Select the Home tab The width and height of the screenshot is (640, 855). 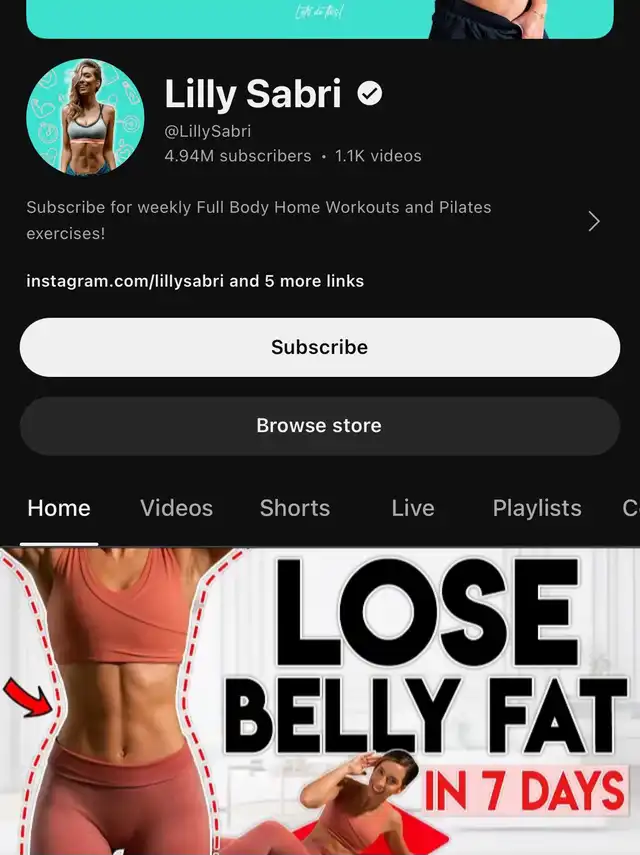click(x=59, y=508)
